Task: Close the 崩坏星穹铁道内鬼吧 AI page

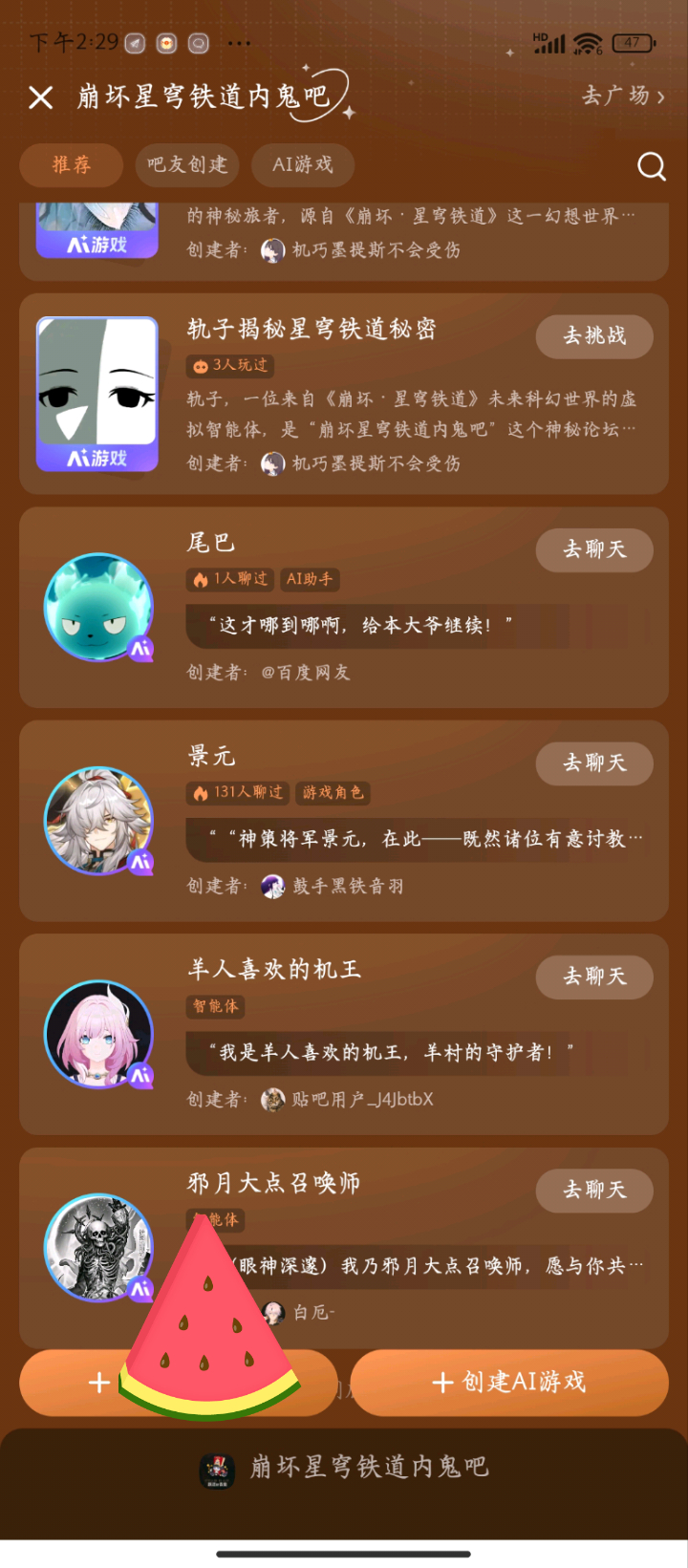Action: pos(41,97)
